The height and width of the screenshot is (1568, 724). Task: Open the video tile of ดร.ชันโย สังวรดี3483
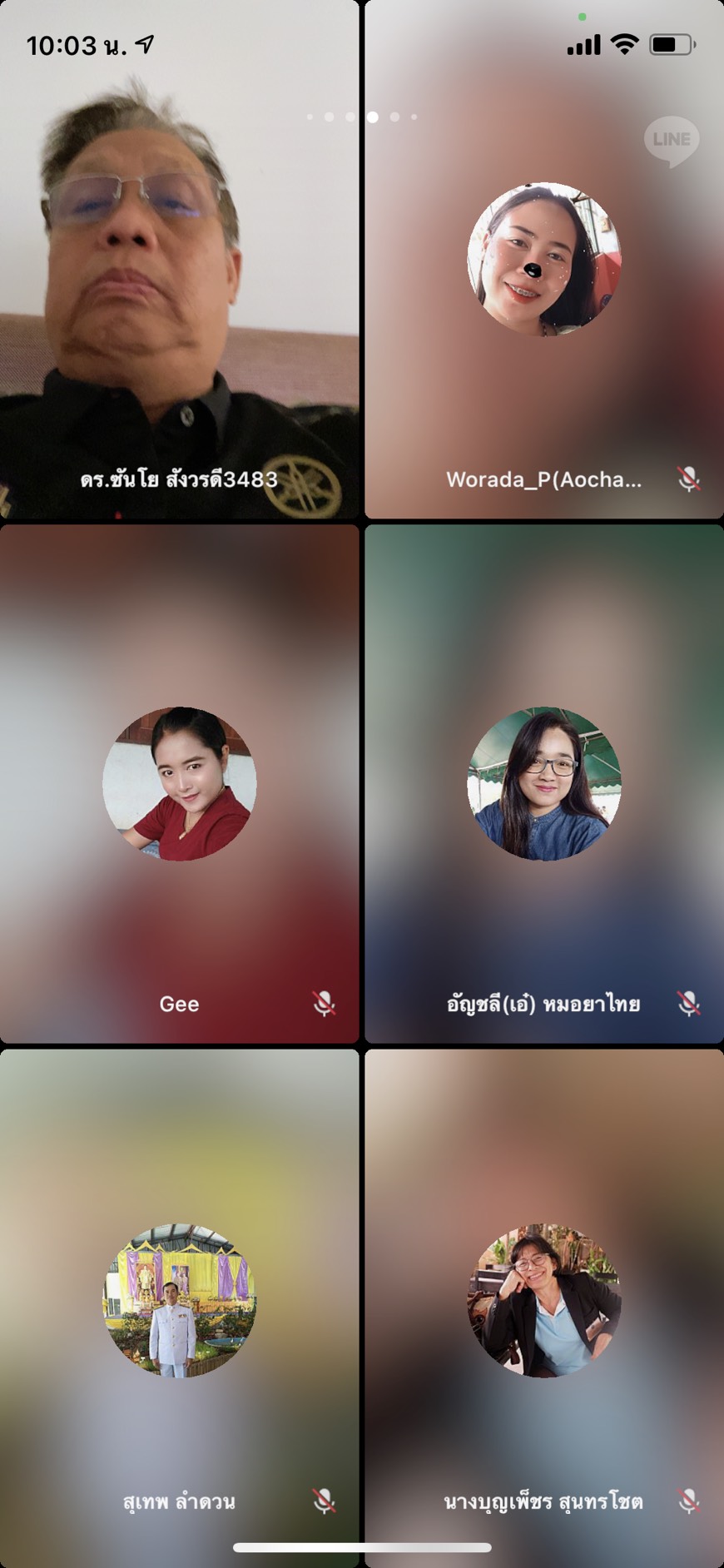coord(179,260)
